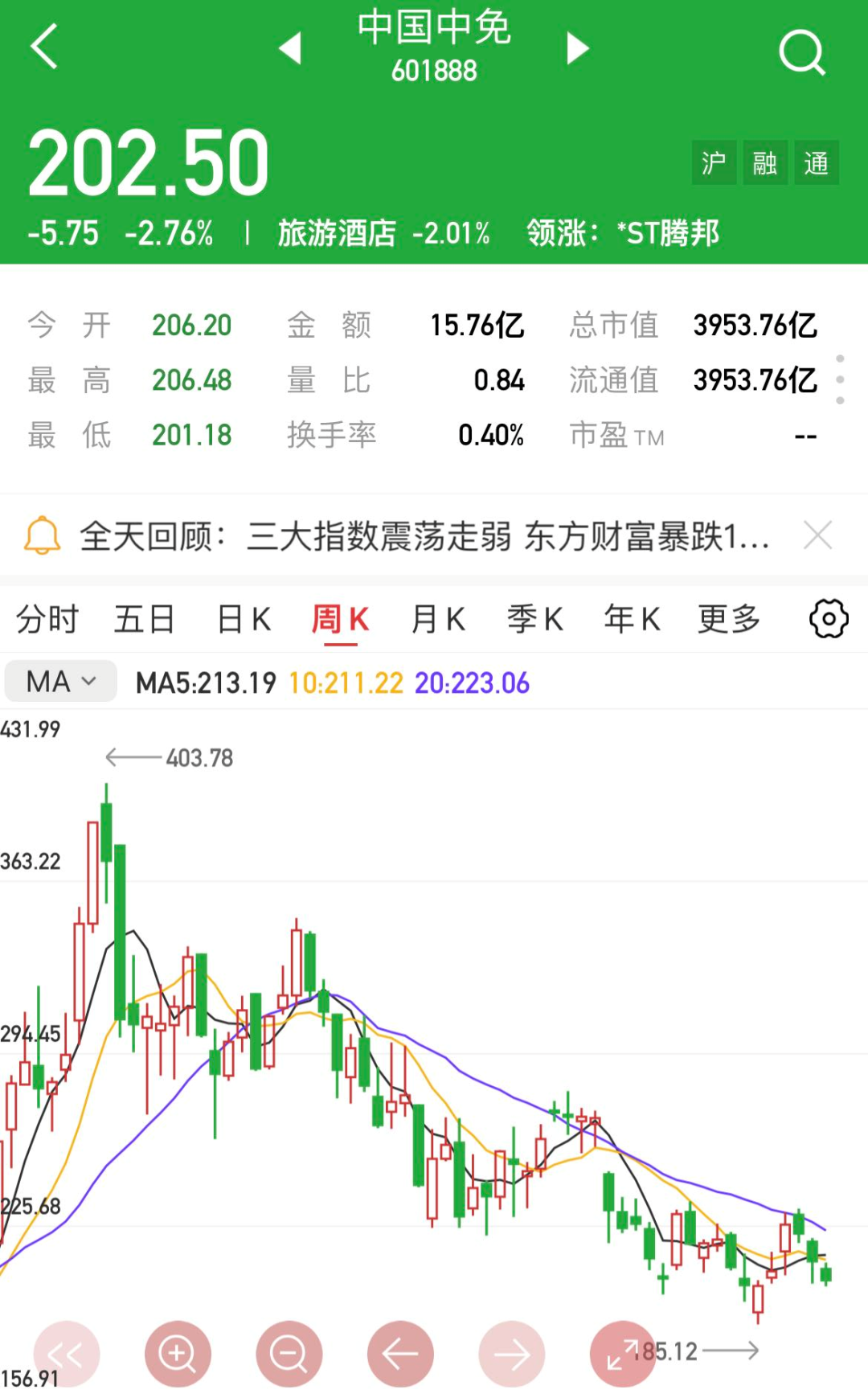Switch to the previous stock
The image size is (868, 1394).
290,48
